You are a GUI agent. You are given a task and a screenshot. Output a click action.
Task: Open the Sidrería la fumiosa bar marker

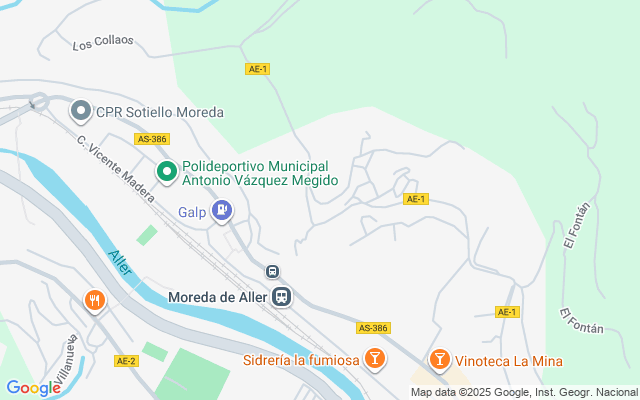pyautogui.click(x=374, y=359)
